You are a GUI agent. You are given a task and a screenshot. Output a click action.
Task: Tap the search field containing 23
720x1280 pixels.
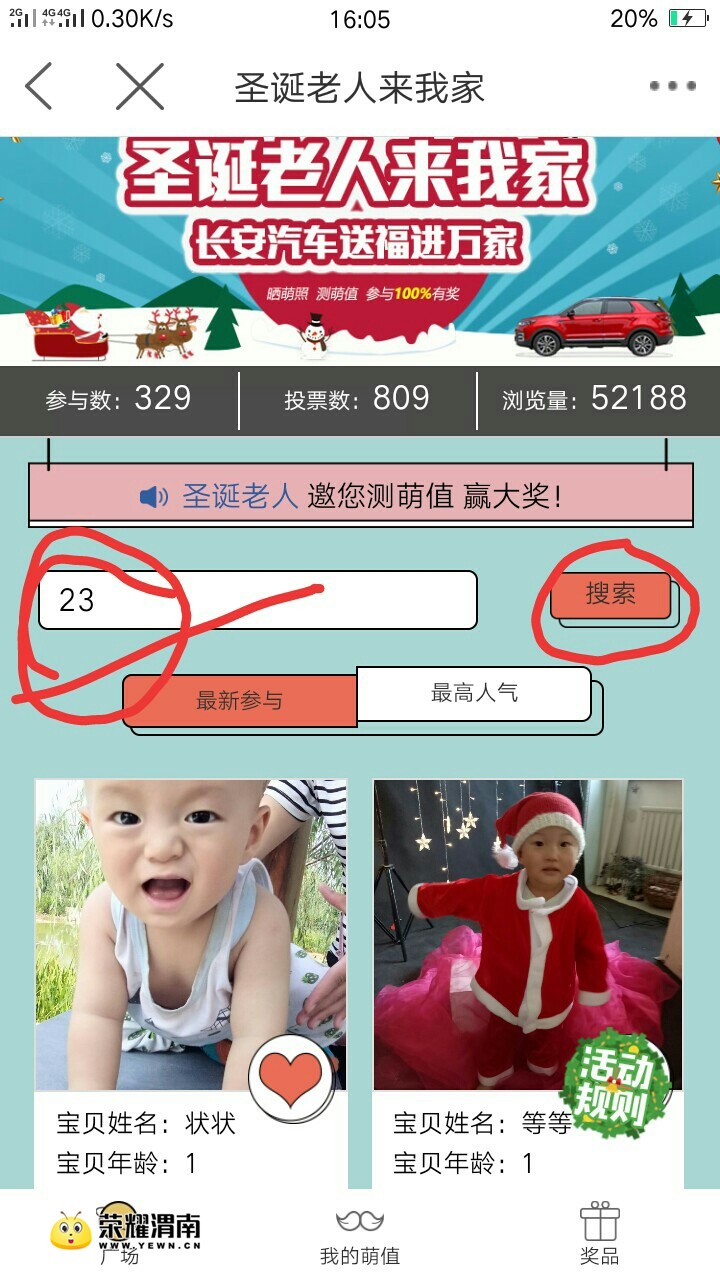pos(257,600)
